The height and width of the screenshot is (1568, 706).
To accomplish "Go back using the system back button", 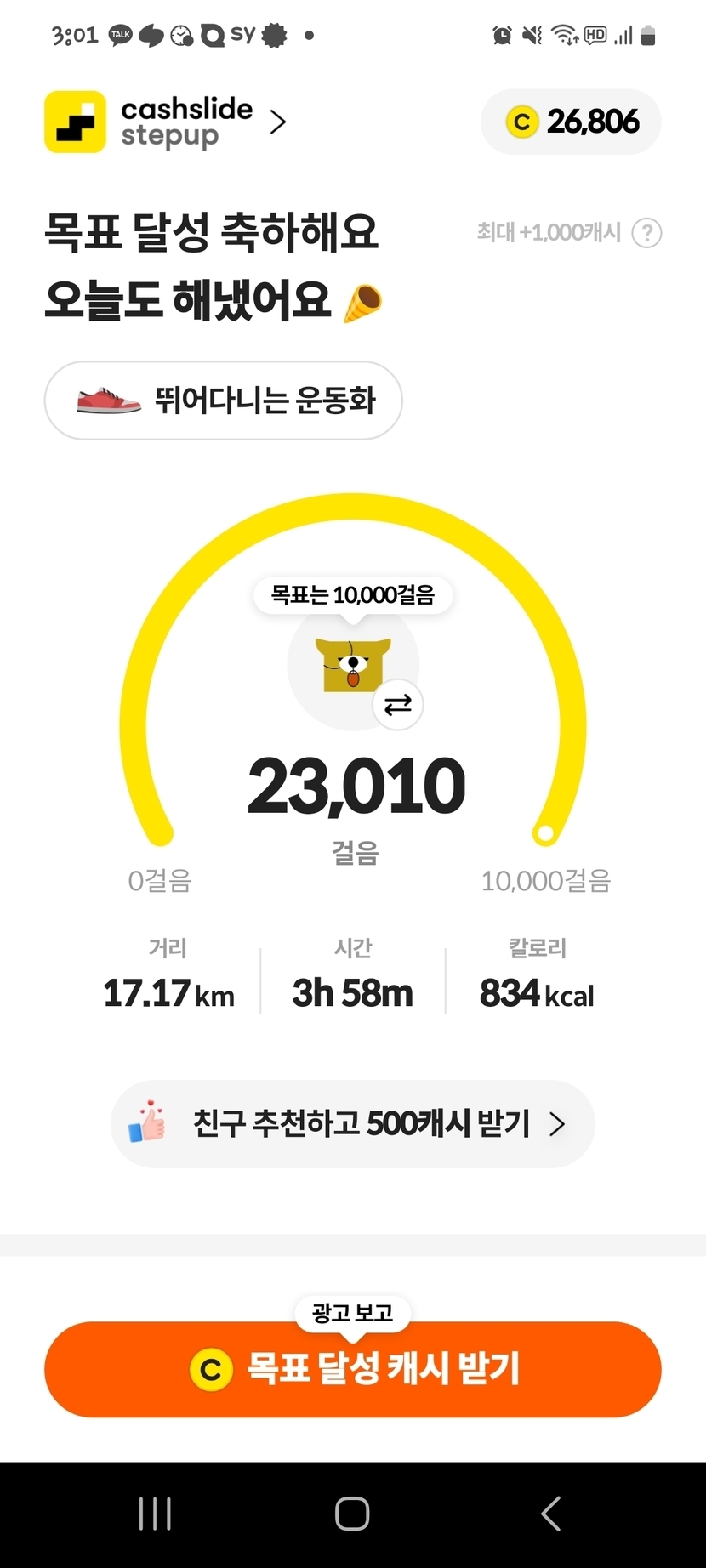I will tap(550, 1514).
